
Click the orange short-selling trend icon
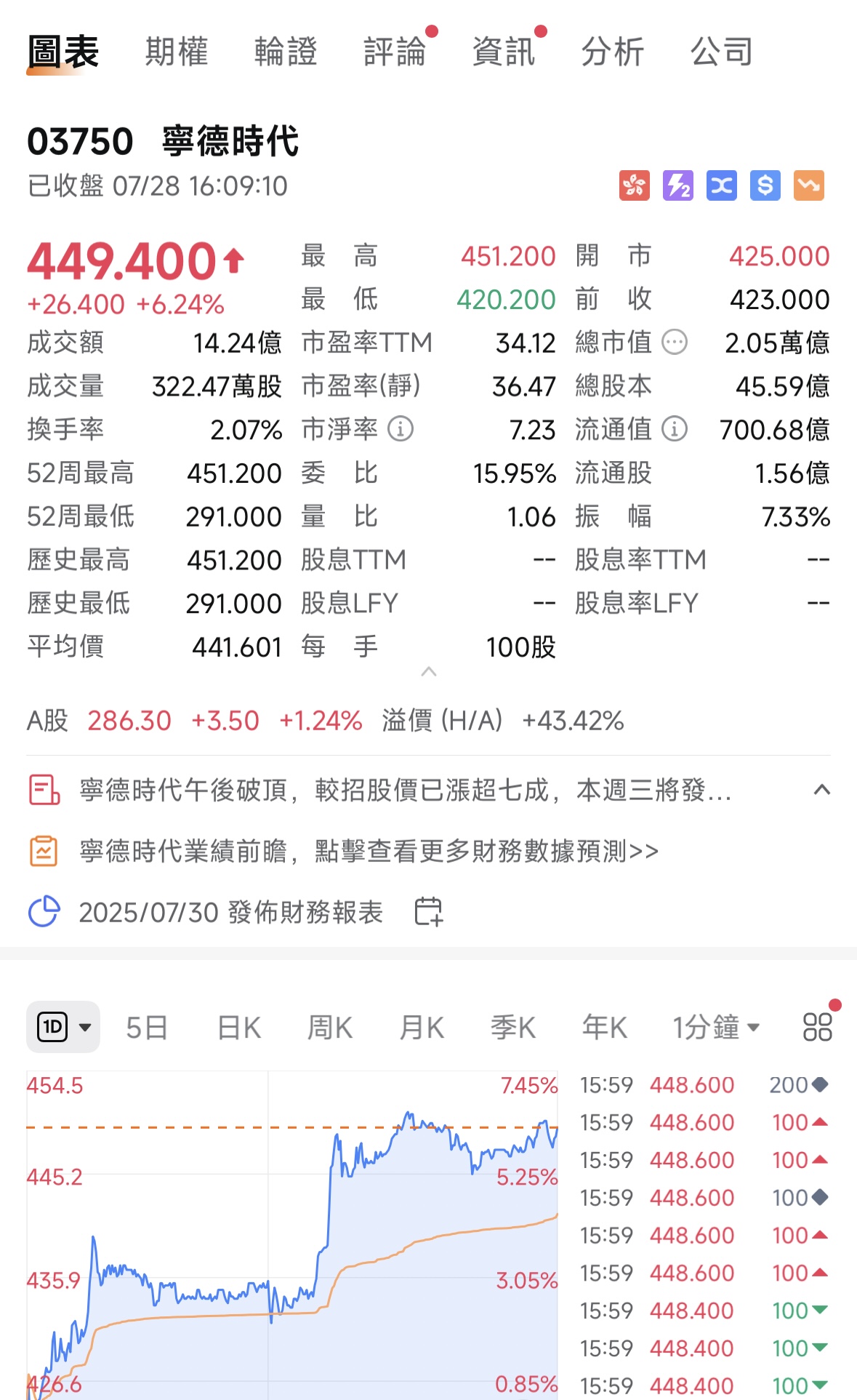(808, 185)
